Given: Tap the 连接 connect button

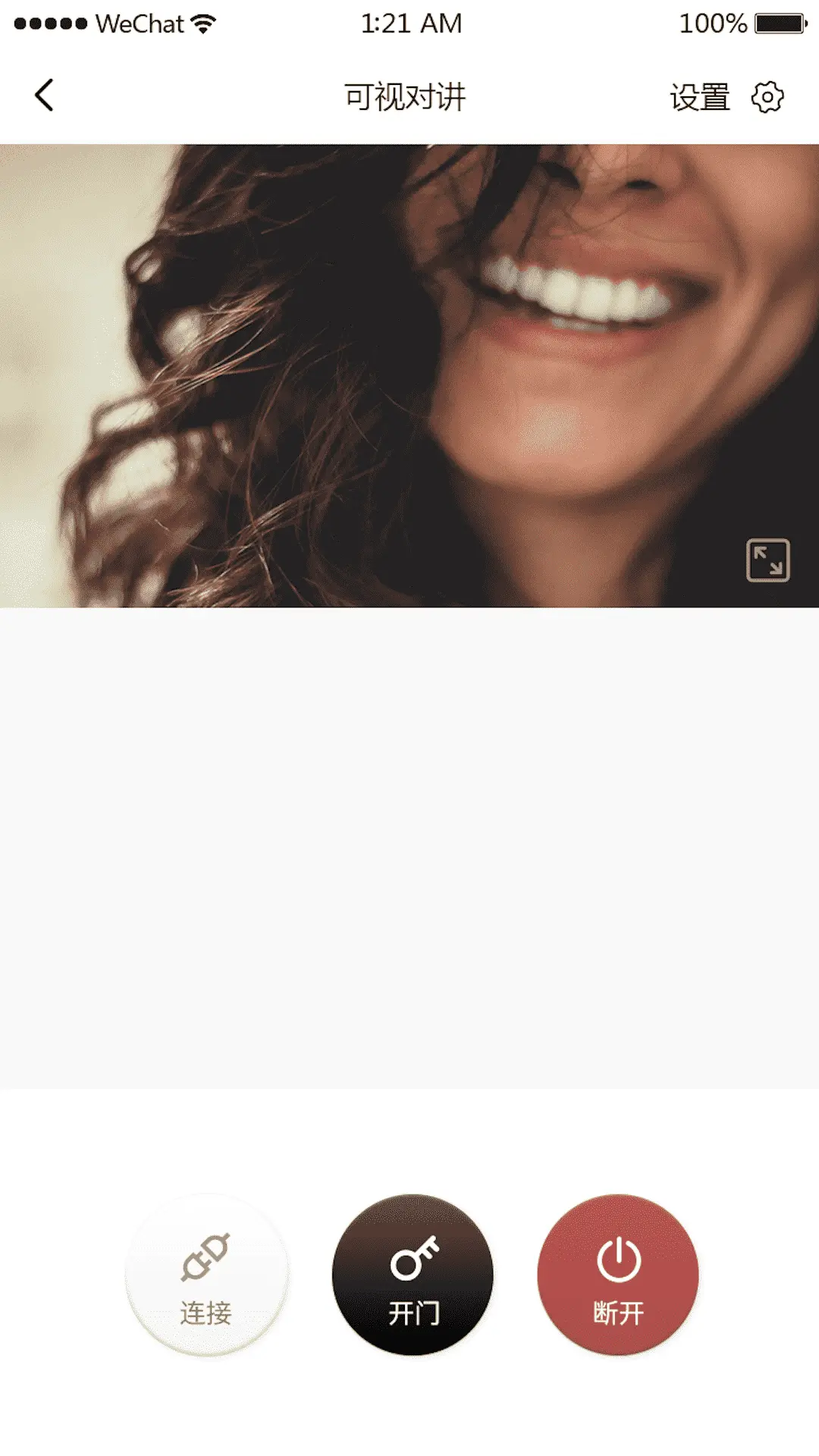Looking at the screenshot, I should pyautogui.click(x=206, y=1274).
